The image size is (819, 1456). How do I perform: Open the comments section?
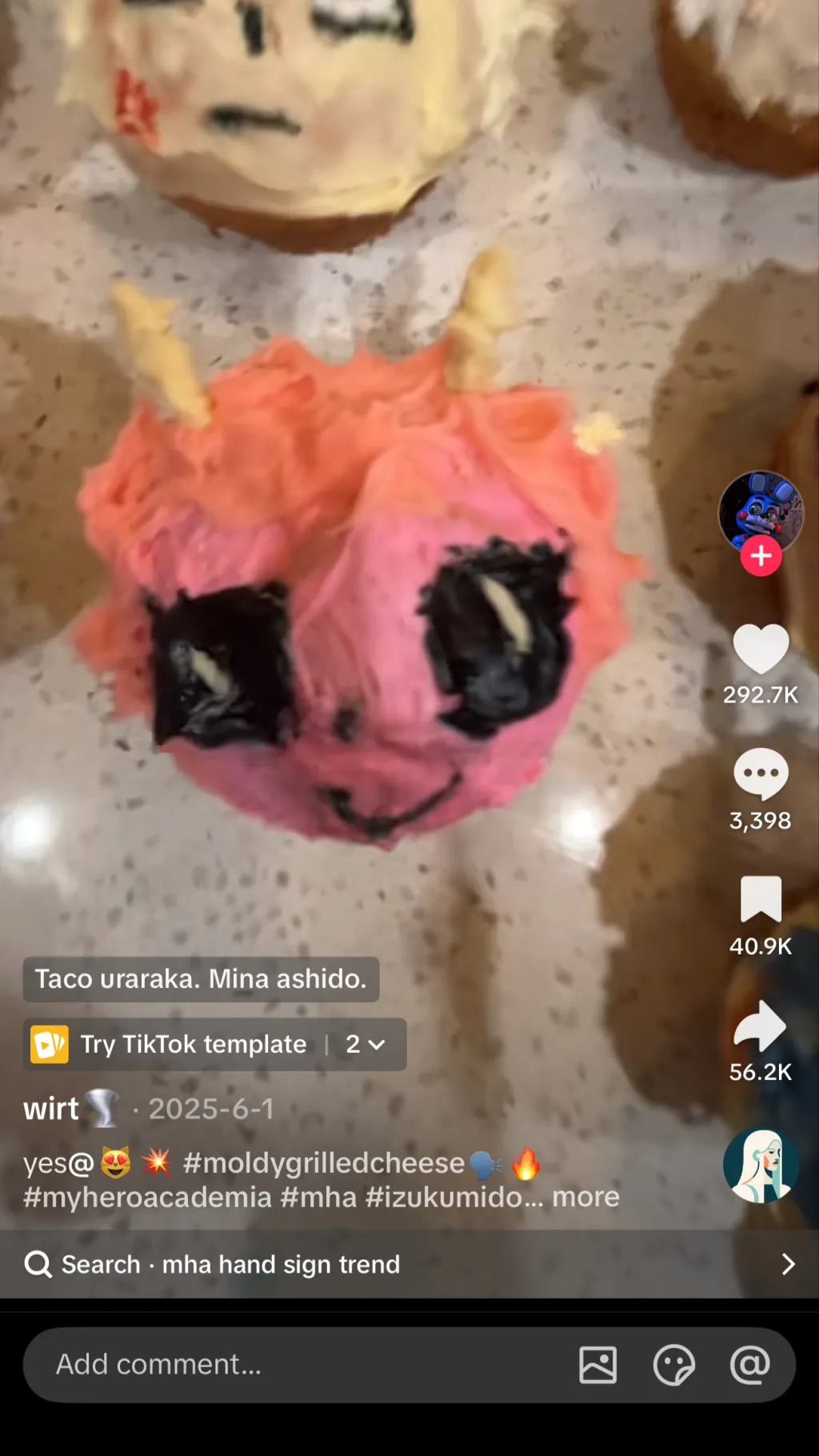(761, 774)
